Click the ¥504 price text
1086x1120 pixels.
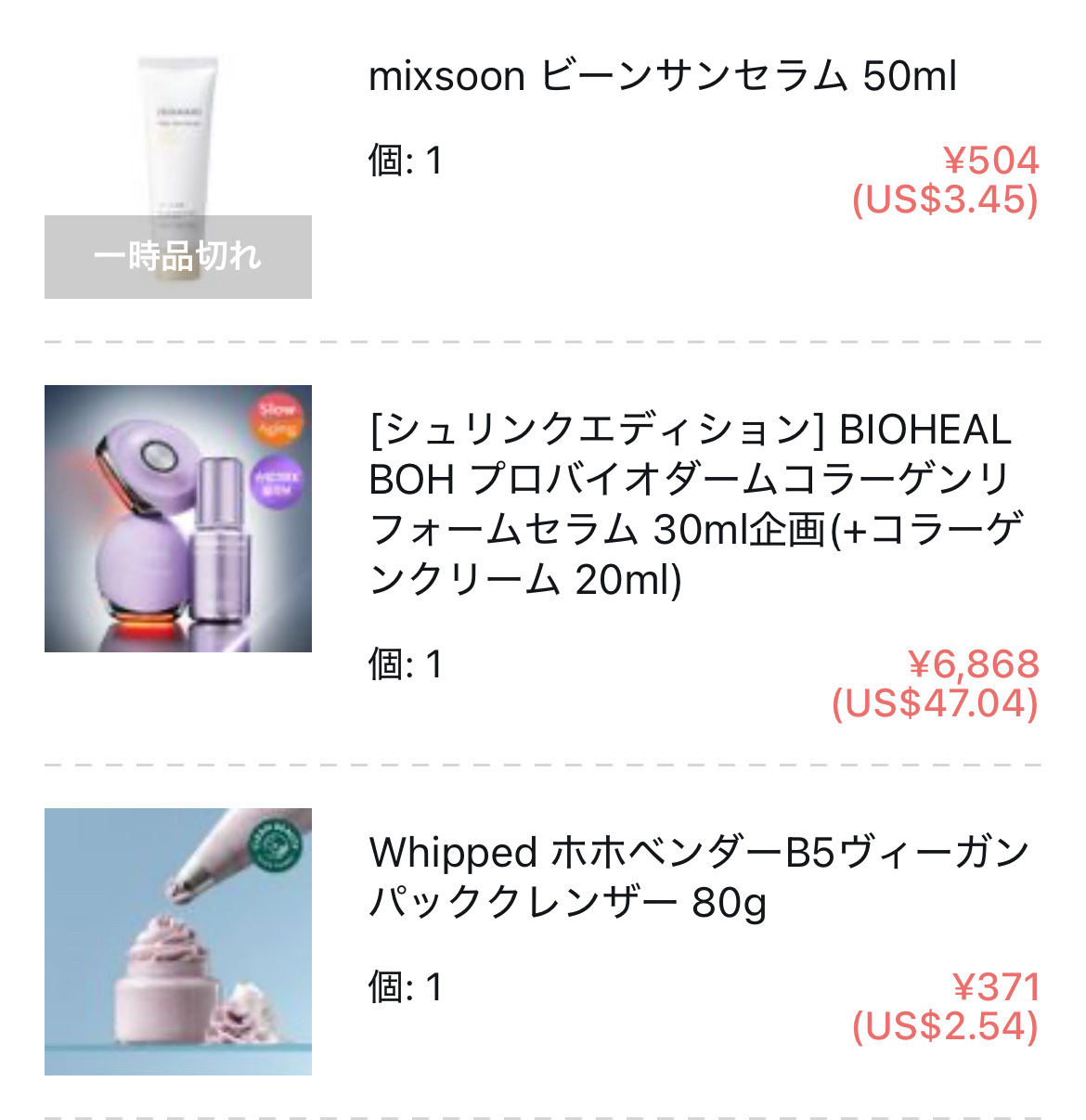(990, 161)
